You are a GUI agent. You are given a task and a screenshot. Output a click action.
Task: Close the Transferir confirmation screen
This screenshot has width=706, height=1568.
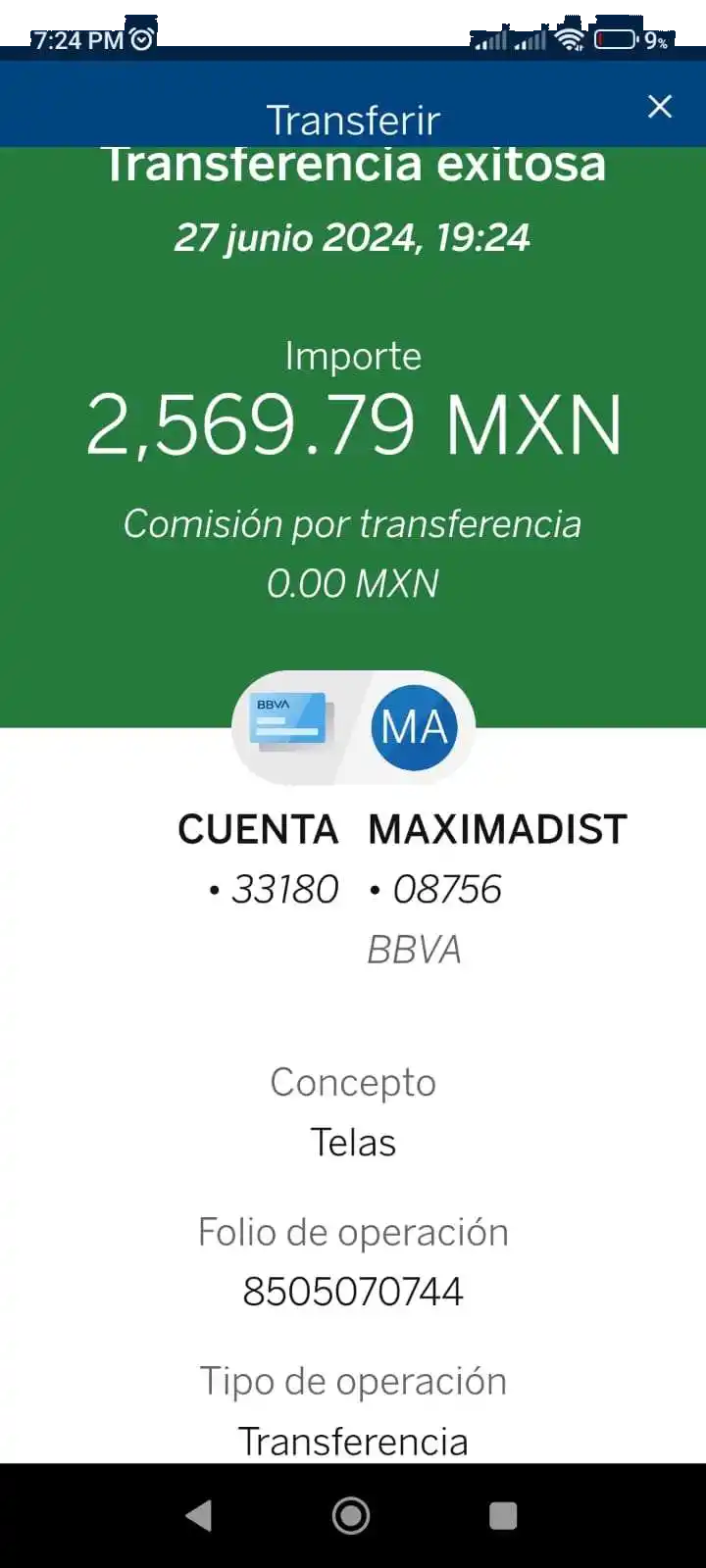point(660,107)
